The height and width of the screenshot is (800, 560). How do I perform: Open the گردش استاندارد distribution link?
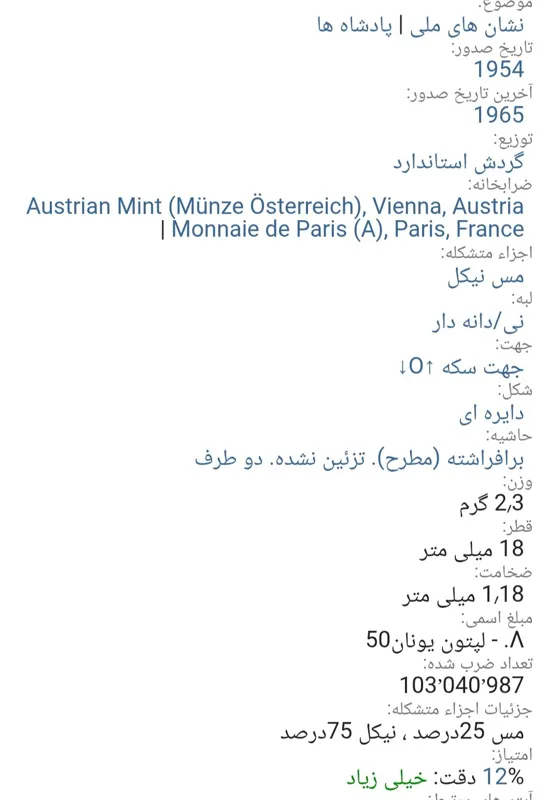(458, 162)
